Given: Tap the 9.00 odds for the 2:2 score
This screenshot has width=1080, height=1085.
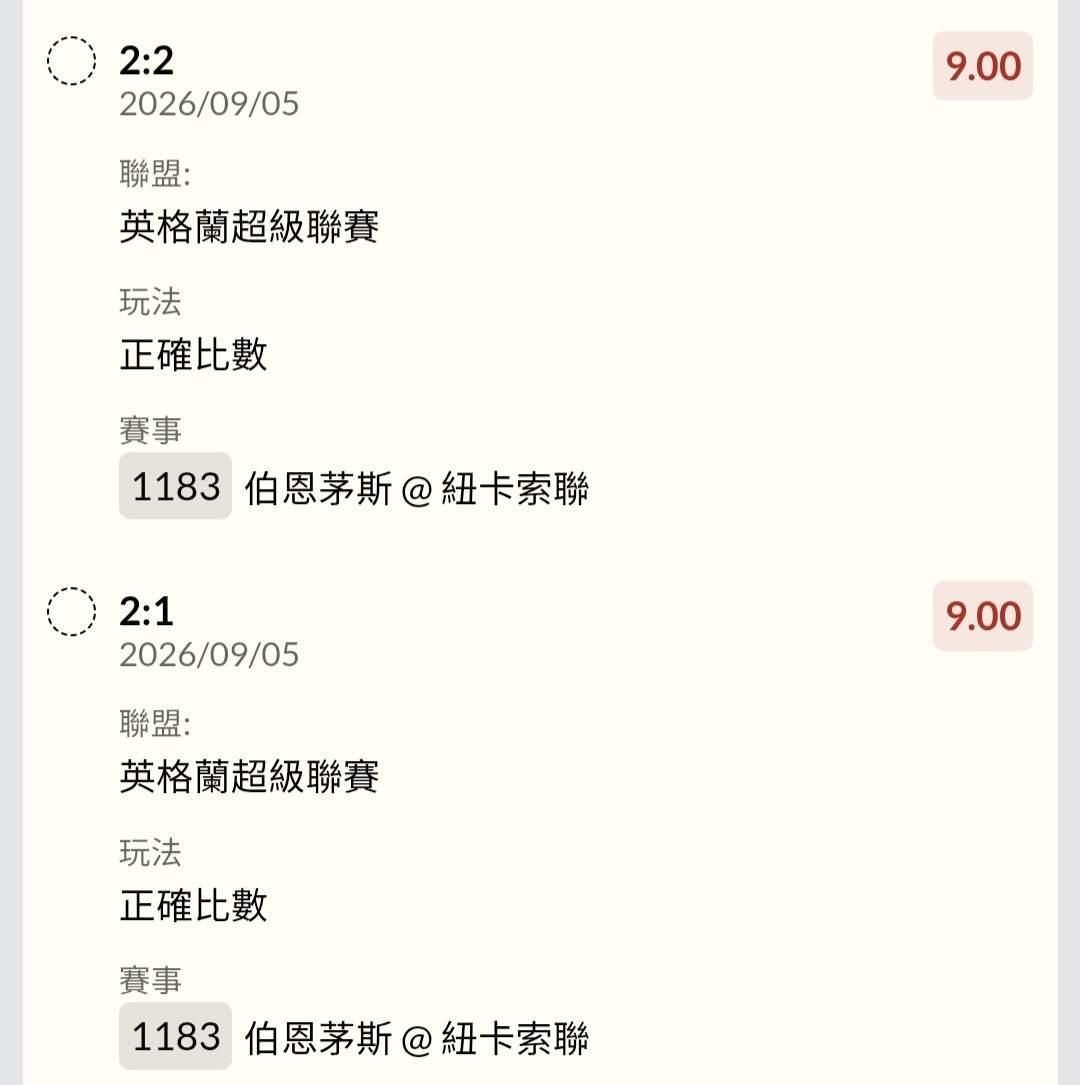Looking at the screenshot, I should point(982,66).
